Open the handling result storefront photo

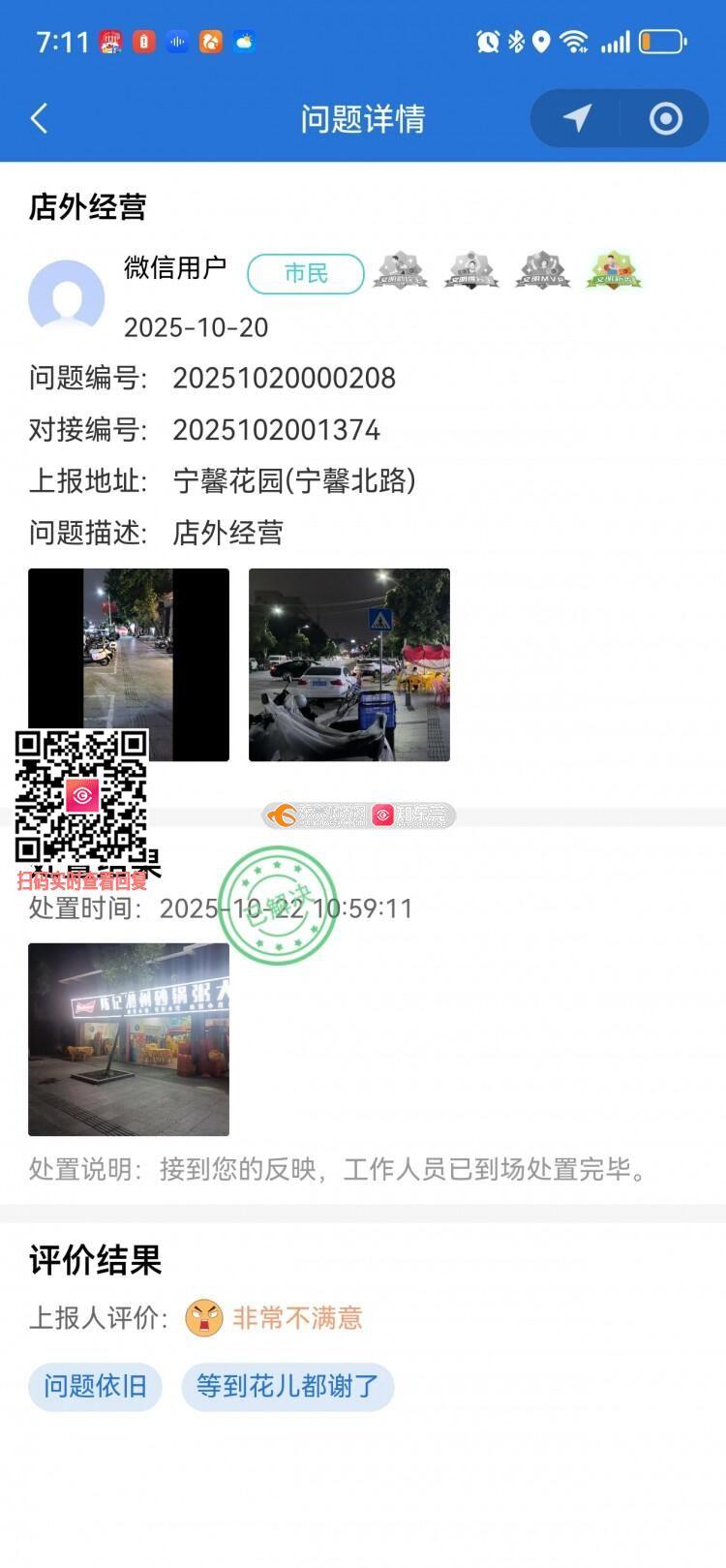tap(129, 1038)
